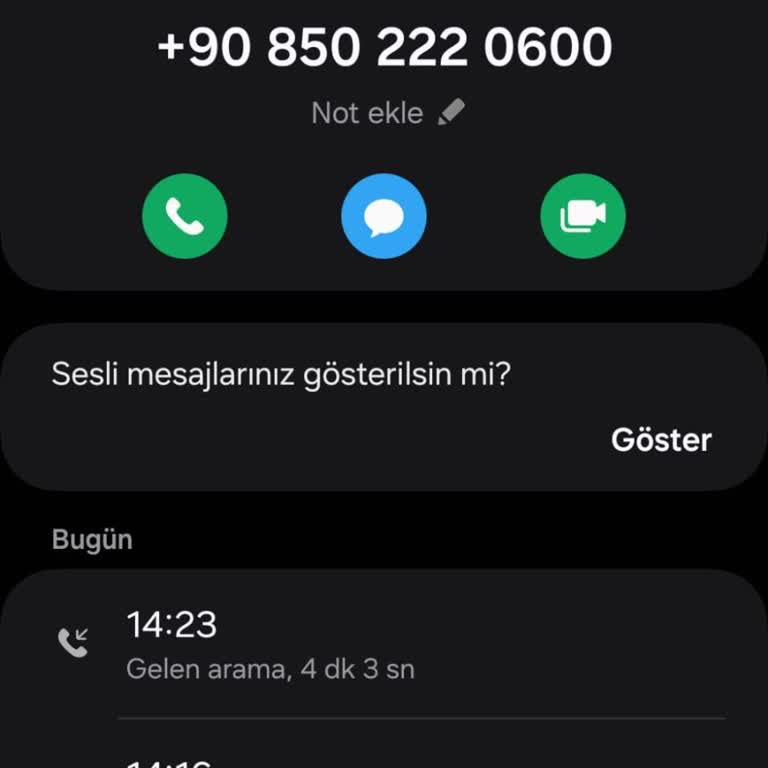Call +90 850 222 0600 with the green phone icon
The width and height of the screenshot is (768, 768).
tap(185, 216)
